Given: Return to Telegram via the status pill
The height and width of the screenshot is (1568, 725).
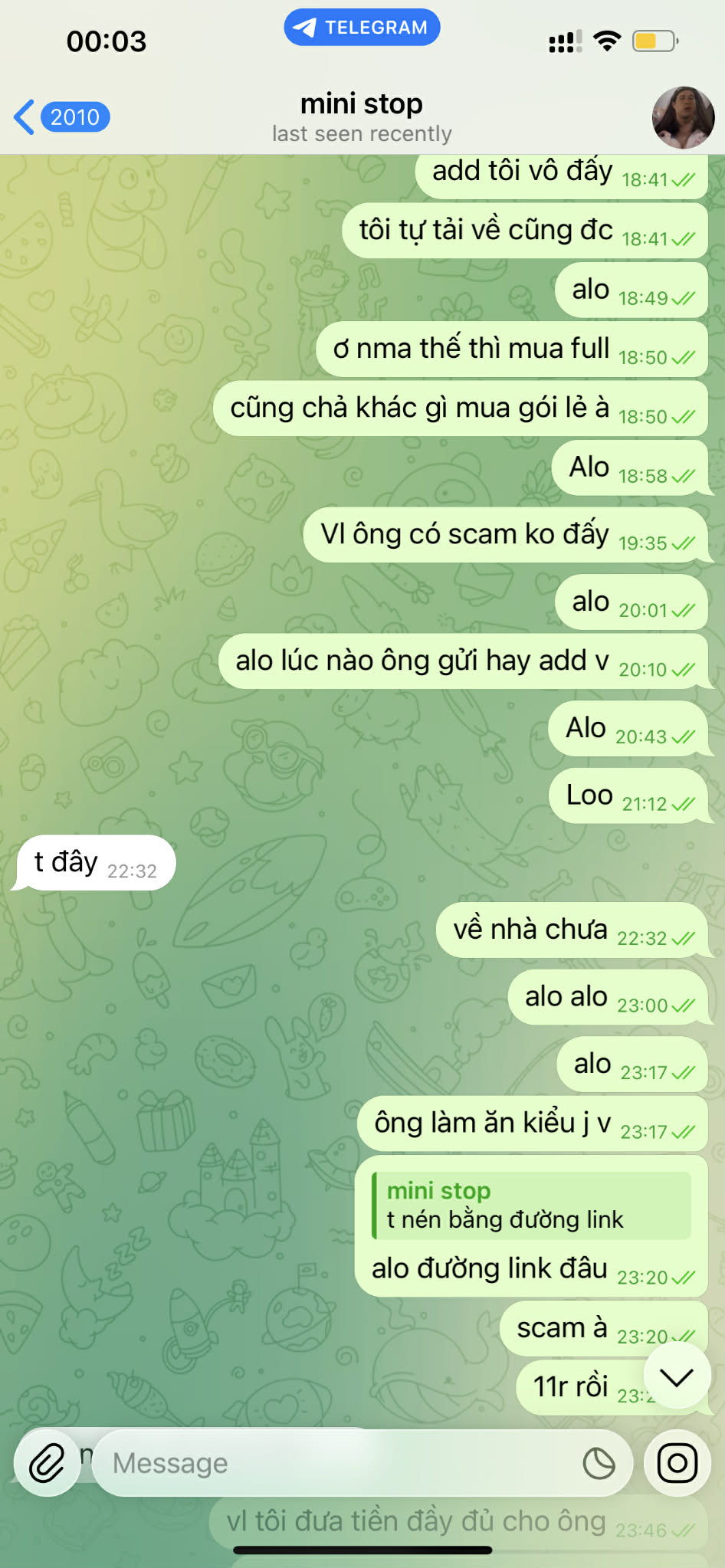Looking at the screenshot, I should (362, 28).
